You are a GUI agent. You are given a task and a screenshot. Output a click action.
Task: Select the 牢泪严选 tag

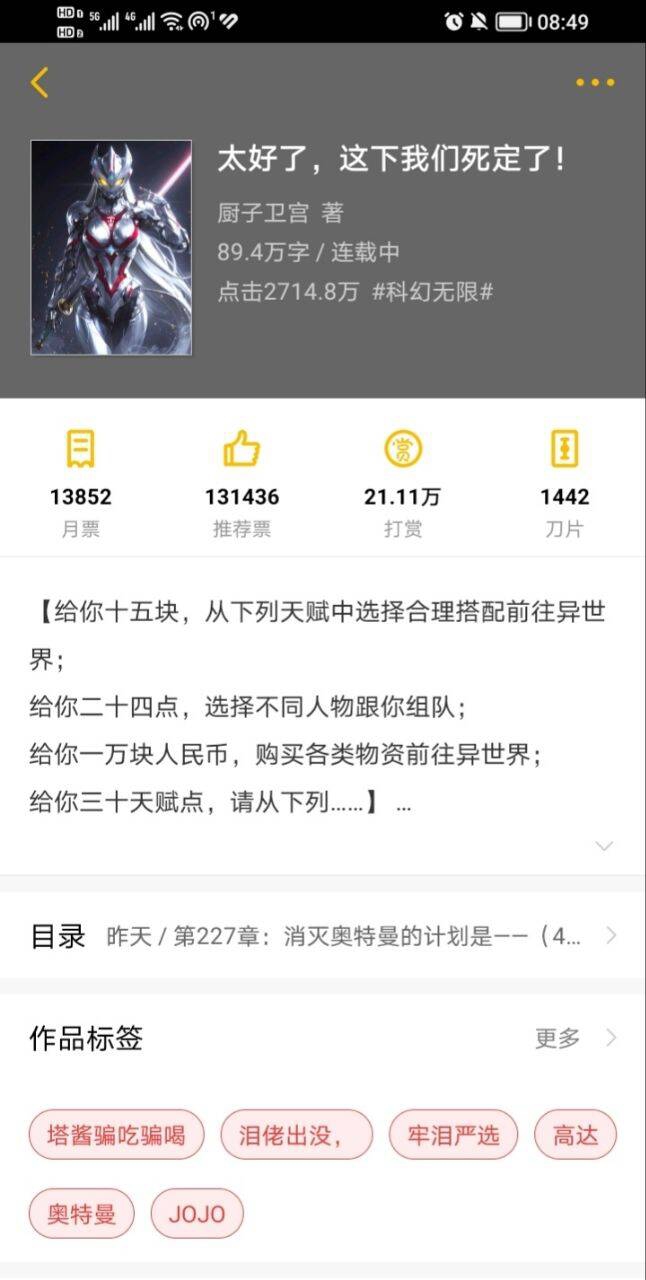pyautogui.click(x=453, y=1135)
